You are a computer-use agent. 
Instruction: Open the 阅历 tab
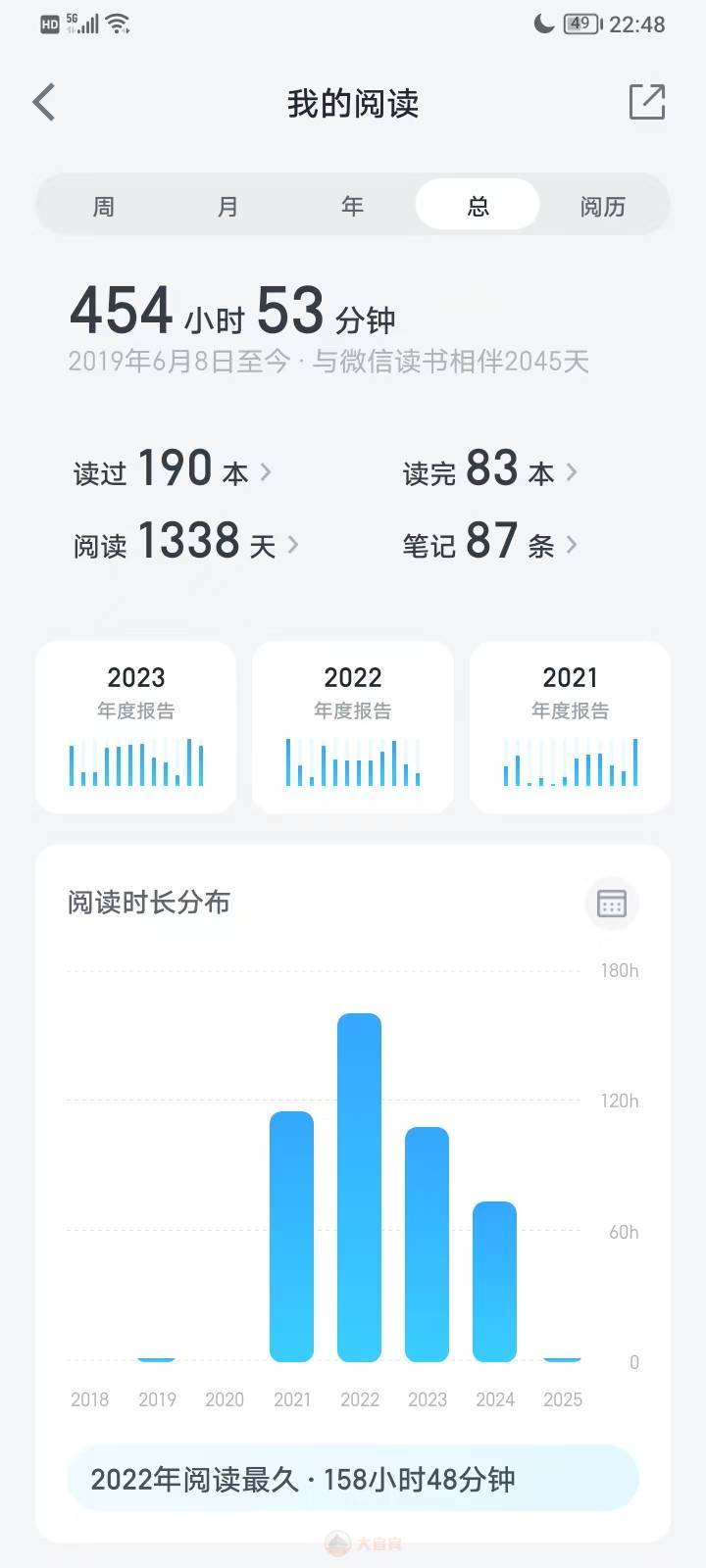point(602,206)
